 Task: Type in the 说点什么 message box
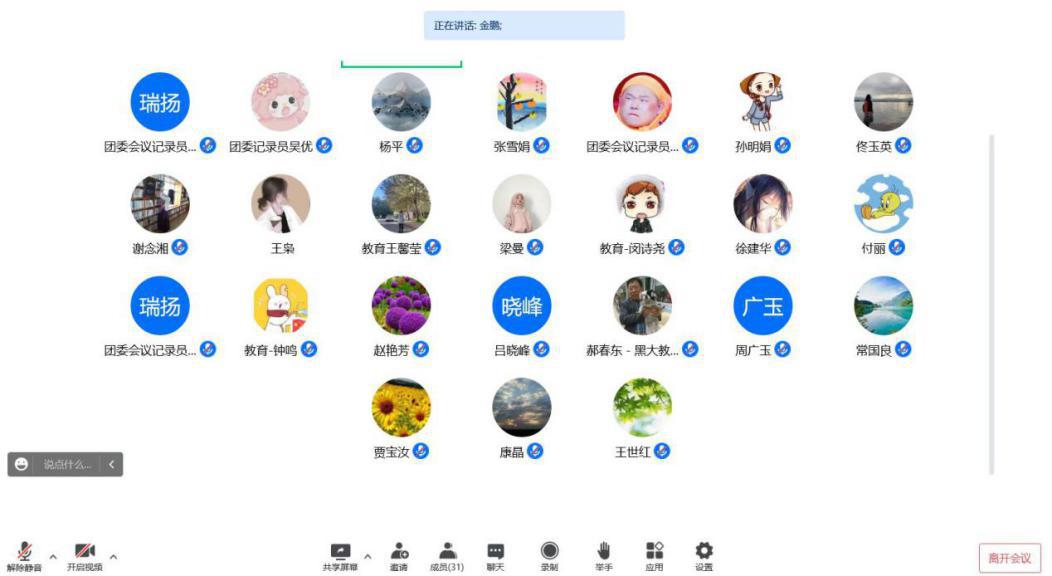pos(67,464)
